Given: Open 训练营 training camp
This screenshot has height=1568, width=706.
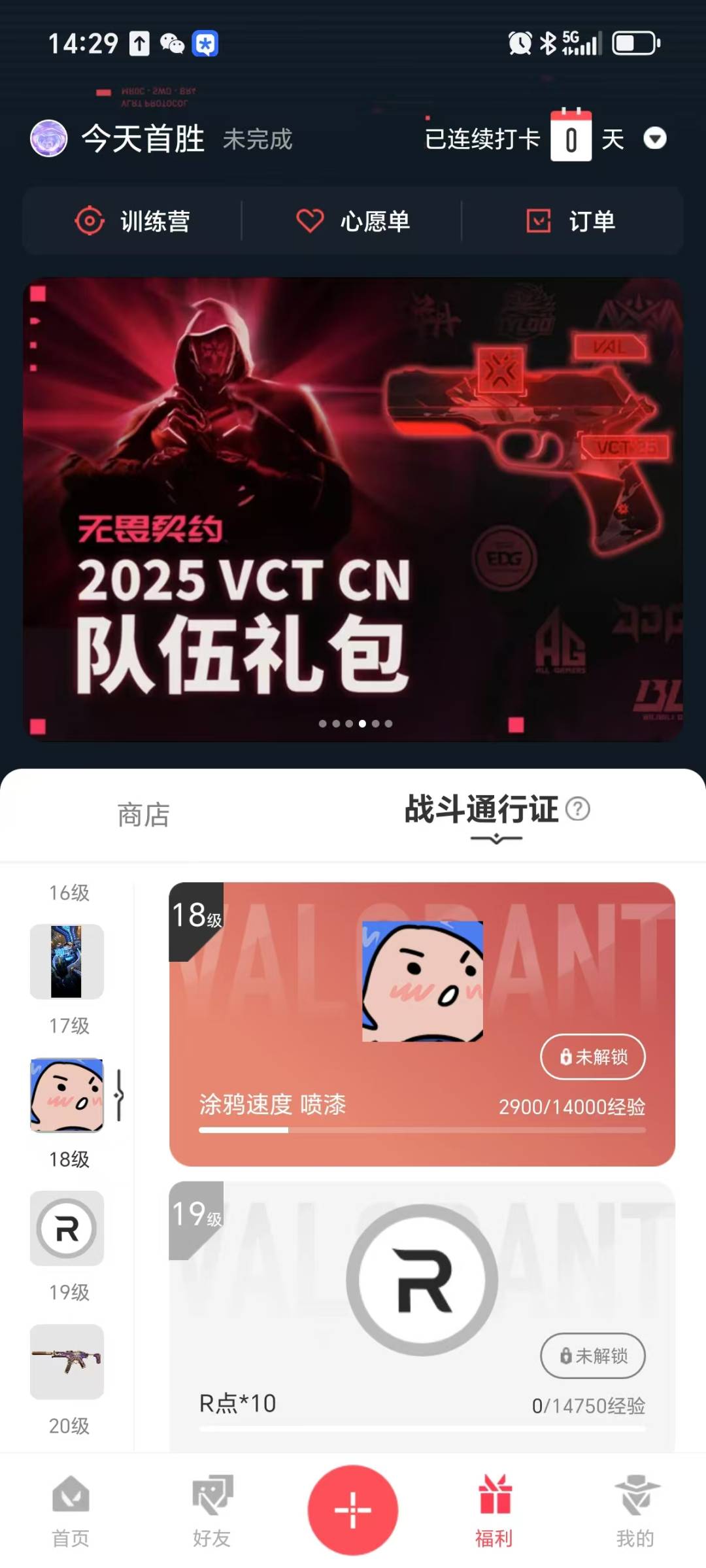Looking at the screenshot, I should [x=133, y=221].
